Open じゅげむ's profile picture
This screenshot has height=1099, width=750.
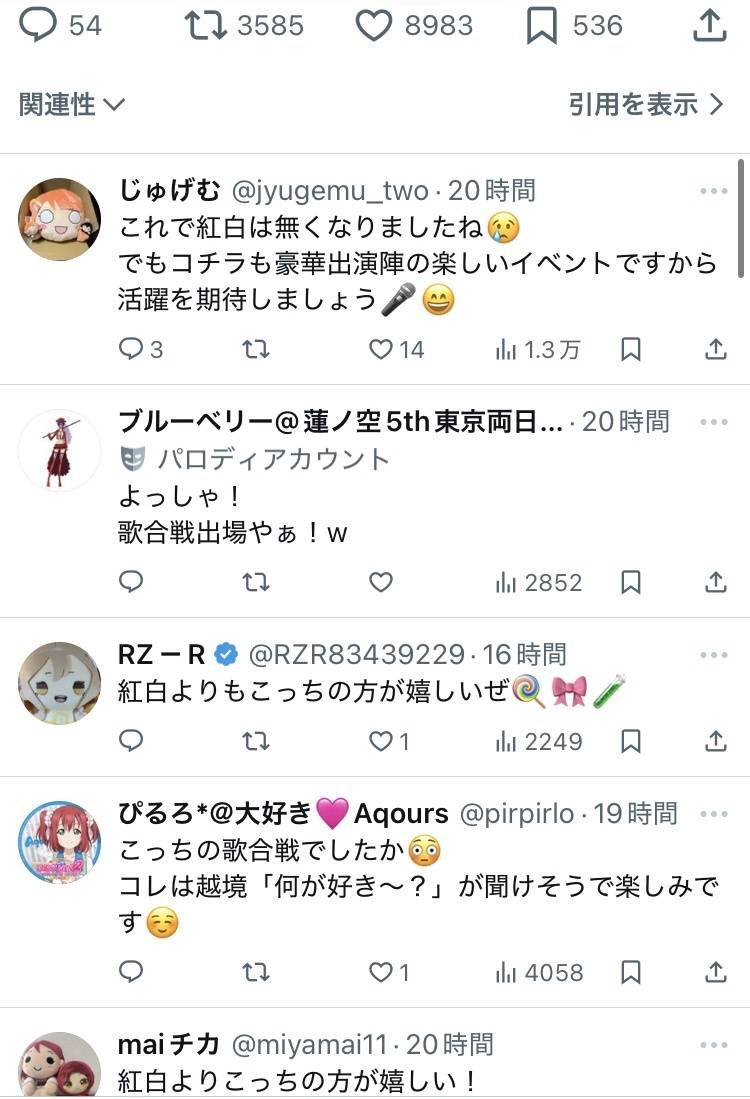pyautogui.click(x=59, y=219)
